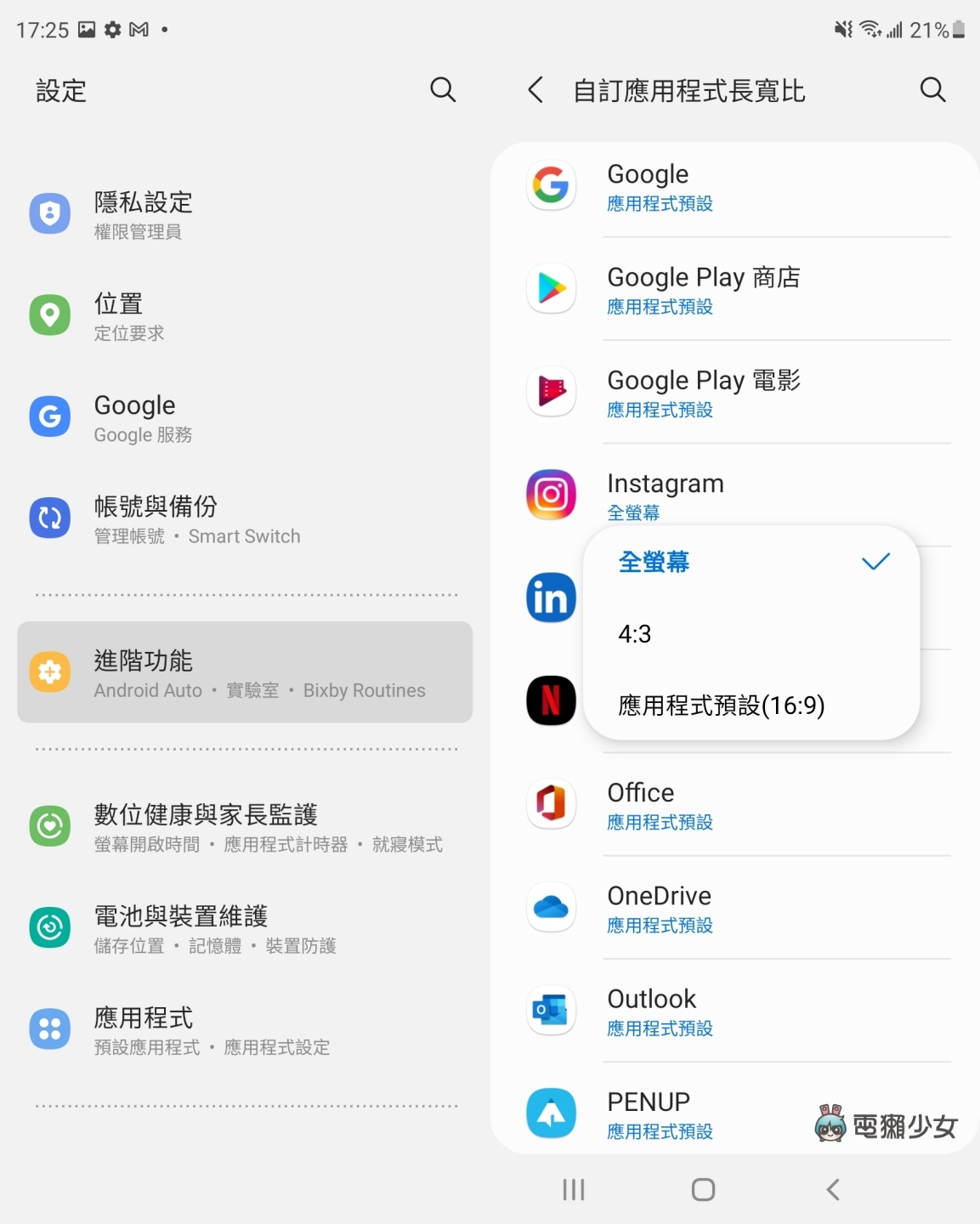This screenshot has width=980, height=1224.
Task: Expand the Google Play 電影 aspect ratio options
Action: [x=765, y=393]
